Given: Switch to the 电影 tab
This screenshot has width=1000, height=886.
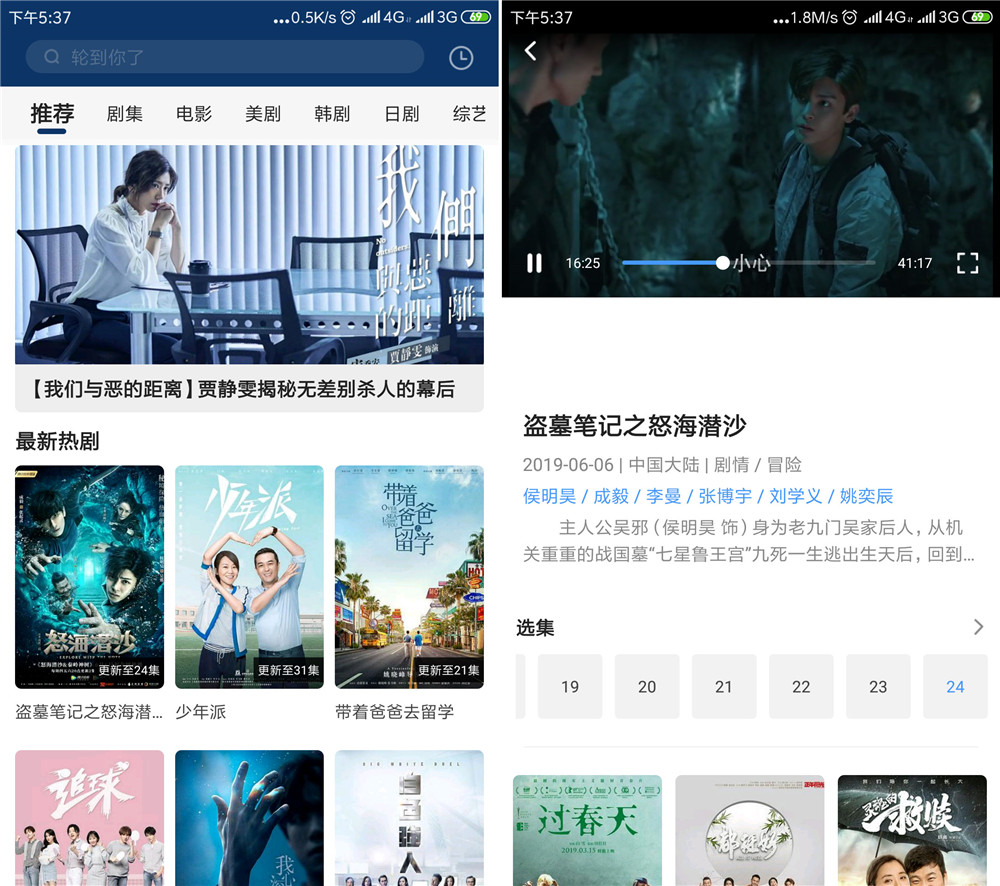Looking at the screenshot, I should [x=194, y=114].
